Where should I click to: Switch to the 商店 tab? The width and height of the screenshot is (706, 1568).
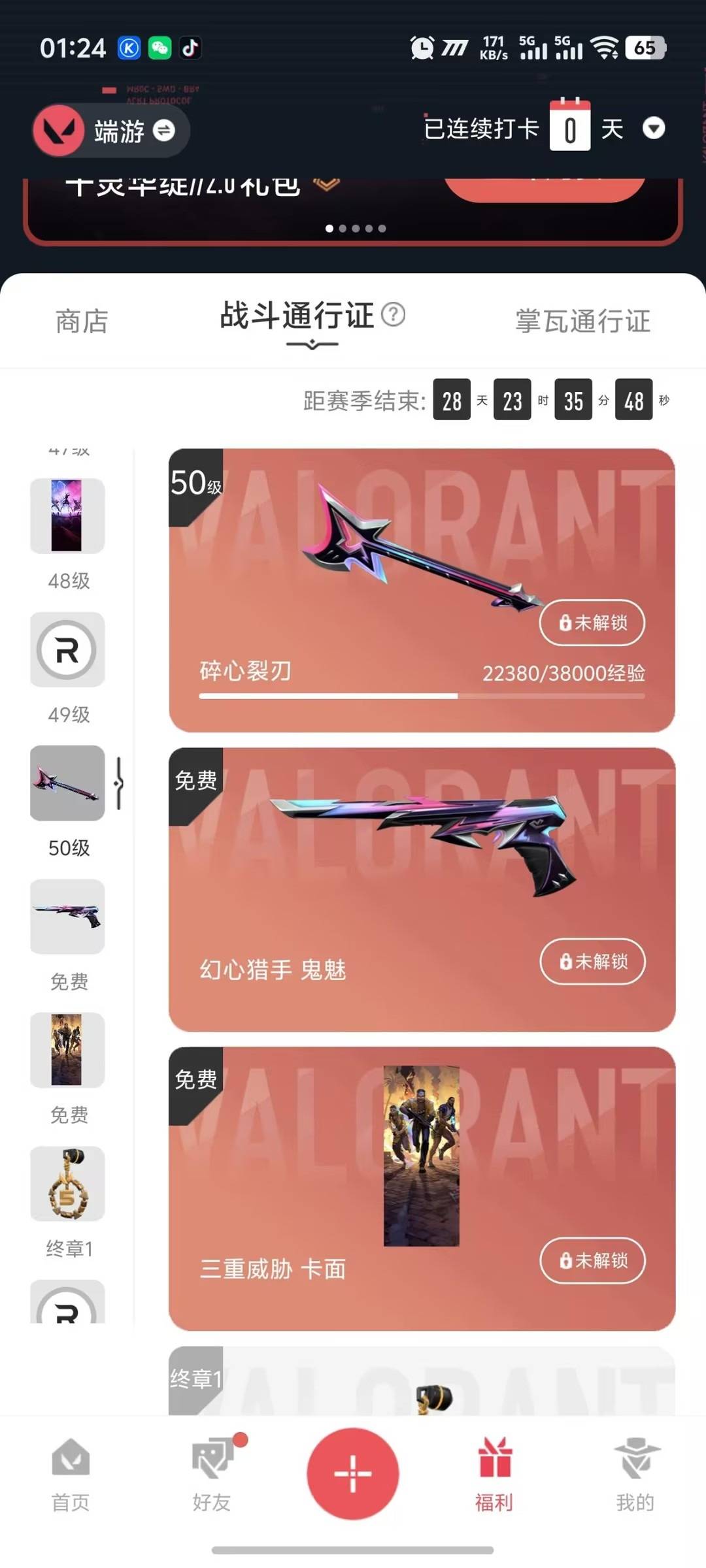pos(82,321)
